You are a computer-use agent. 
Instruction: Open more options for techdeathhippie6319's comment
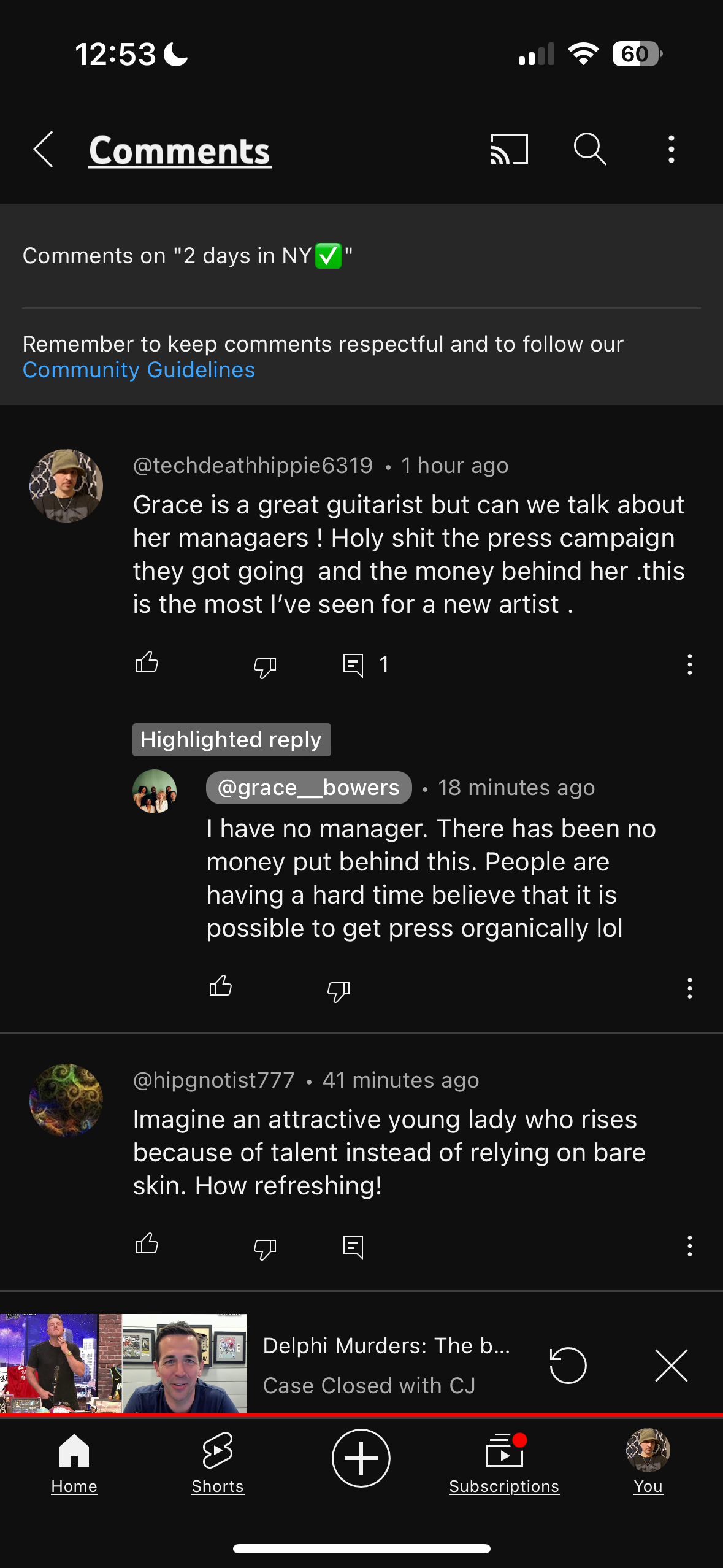pyautogui.click(x=689, y=664)
